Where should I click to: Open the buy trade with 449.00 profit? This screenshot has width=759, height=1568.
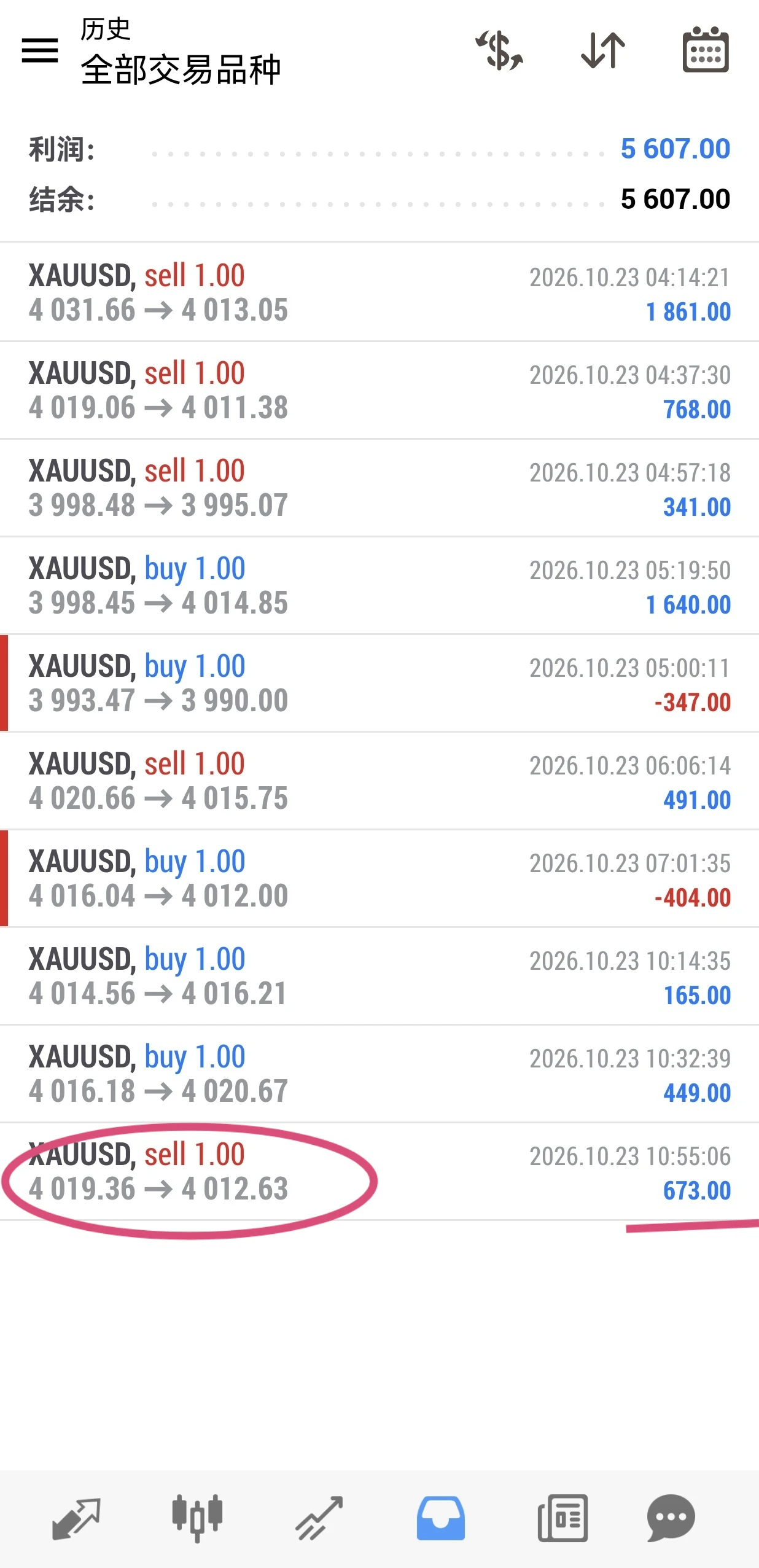tap(379, 1074)
